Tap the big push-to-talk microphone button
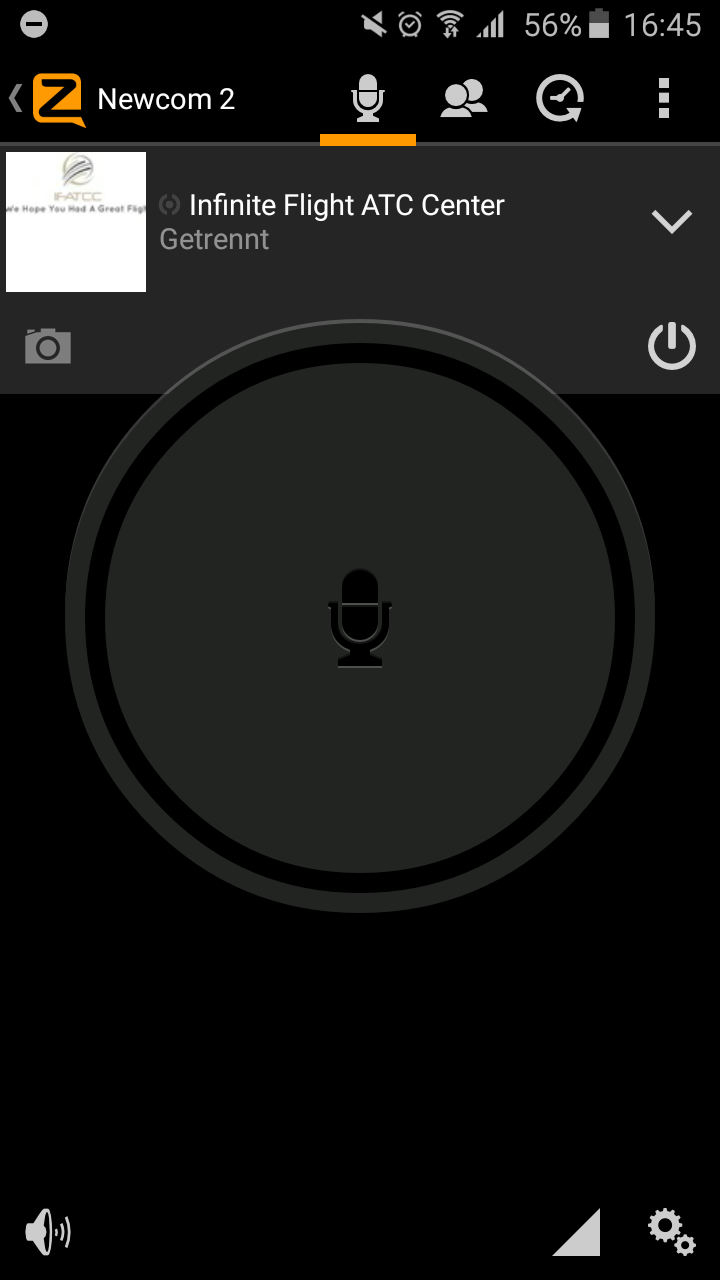This screenshot has height=1280, width=720. point(360,616)
